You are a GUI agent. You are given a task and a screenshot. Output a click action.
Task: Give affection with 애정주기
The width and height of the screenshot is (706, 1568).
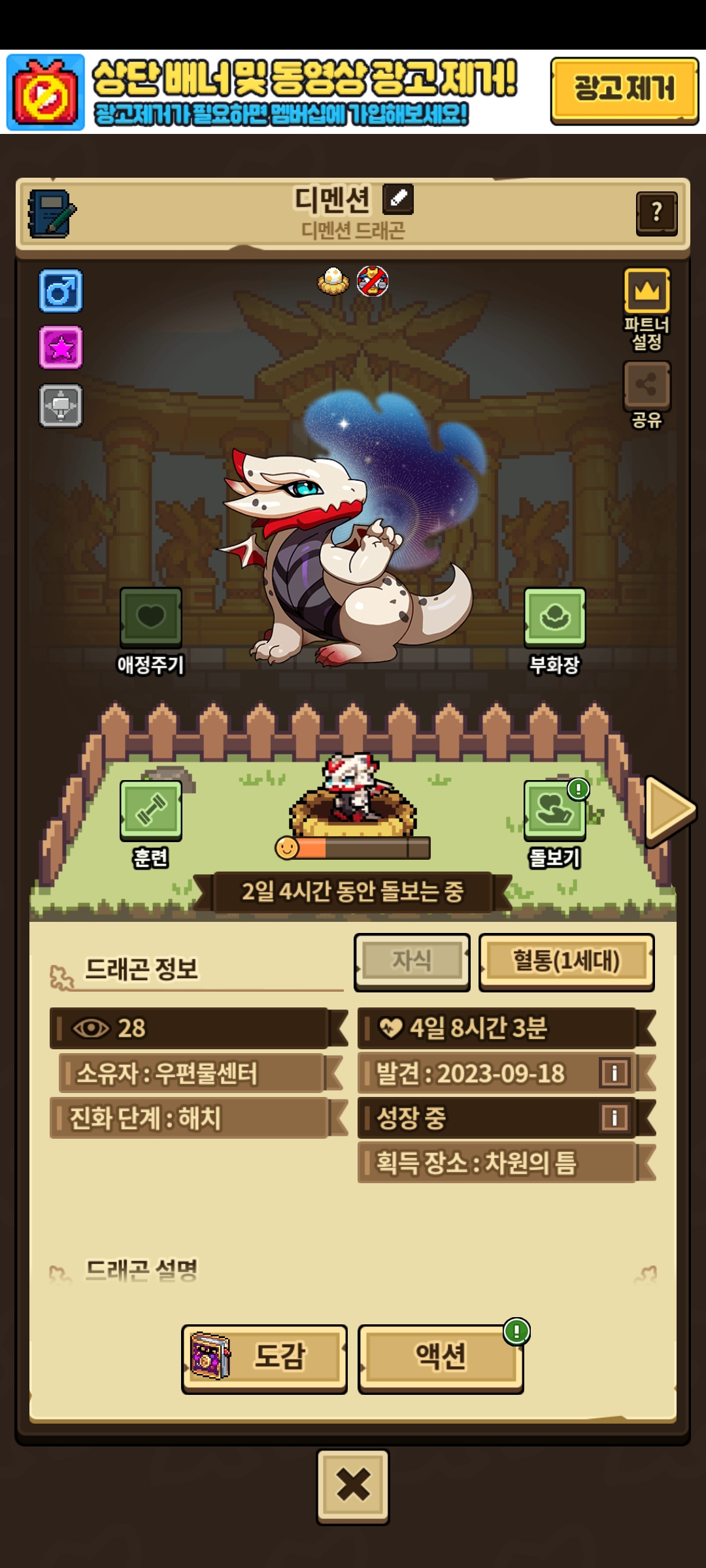click(x=151, y=618)
